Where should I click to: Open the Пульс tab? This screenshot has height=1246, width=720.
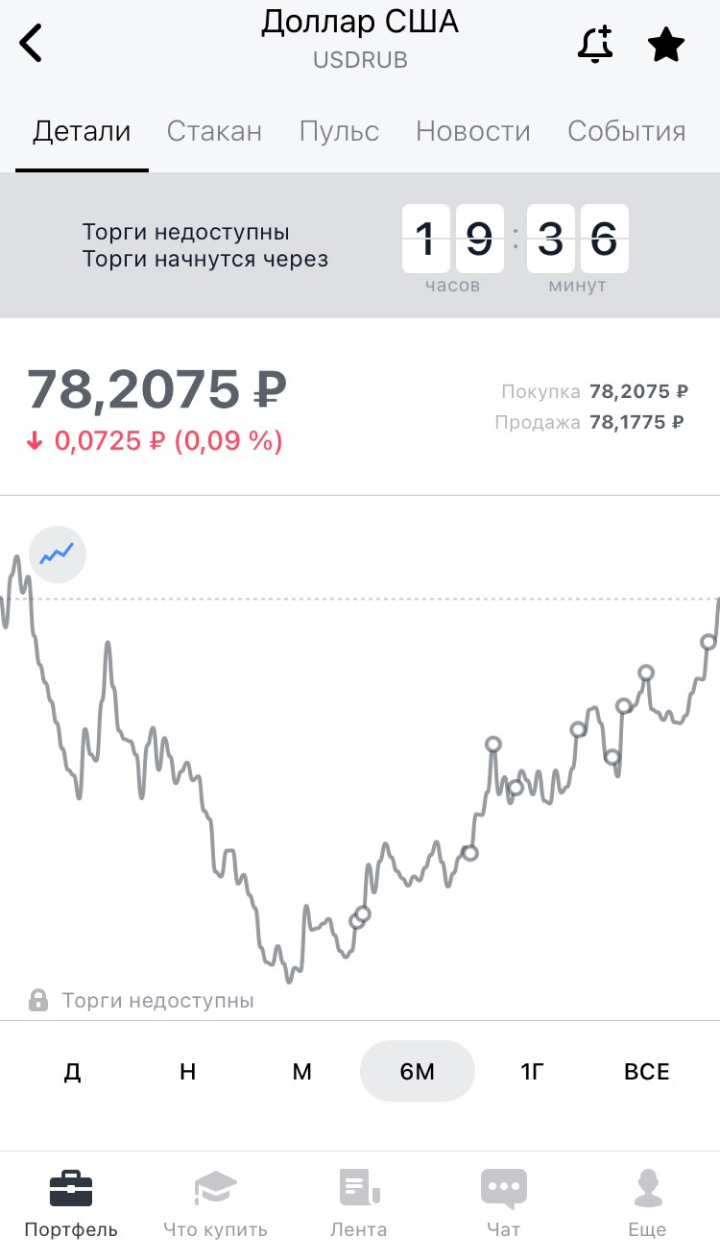pos(339,131)
